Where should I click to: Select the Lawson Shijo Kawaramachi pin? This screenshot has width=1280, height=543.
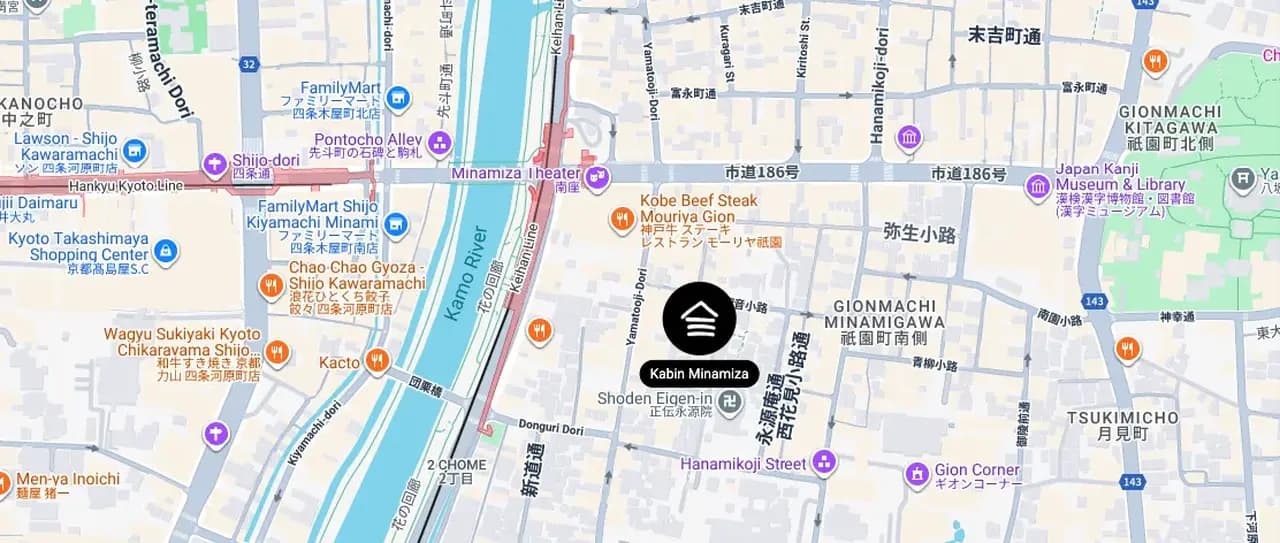click(x=135, y=152)
